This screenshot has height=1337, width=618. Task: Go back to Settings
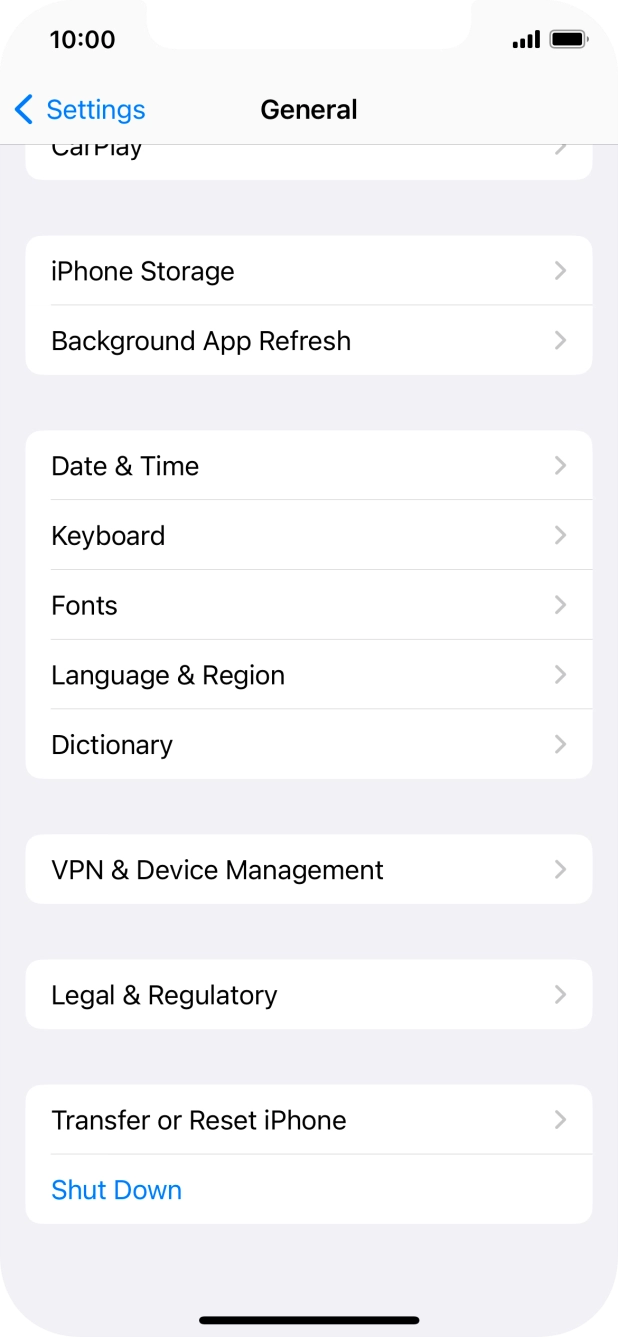point(80,110)
